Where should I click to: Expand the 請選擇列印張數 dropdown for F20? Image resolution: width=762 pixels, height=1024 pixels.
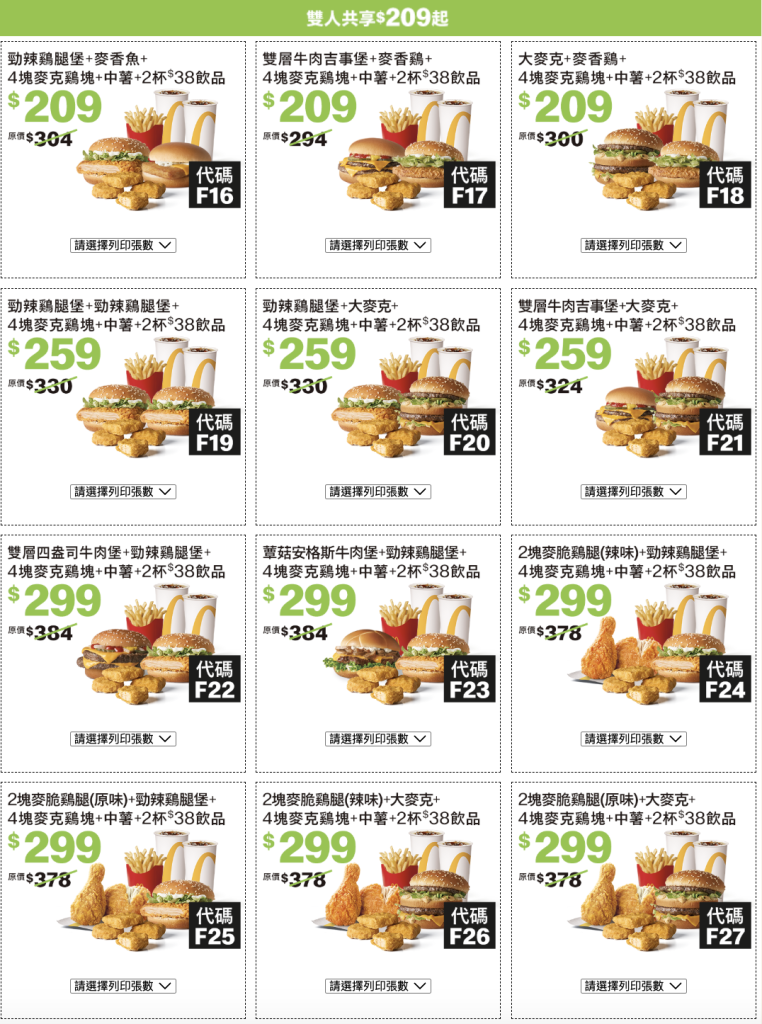[379, 492]
